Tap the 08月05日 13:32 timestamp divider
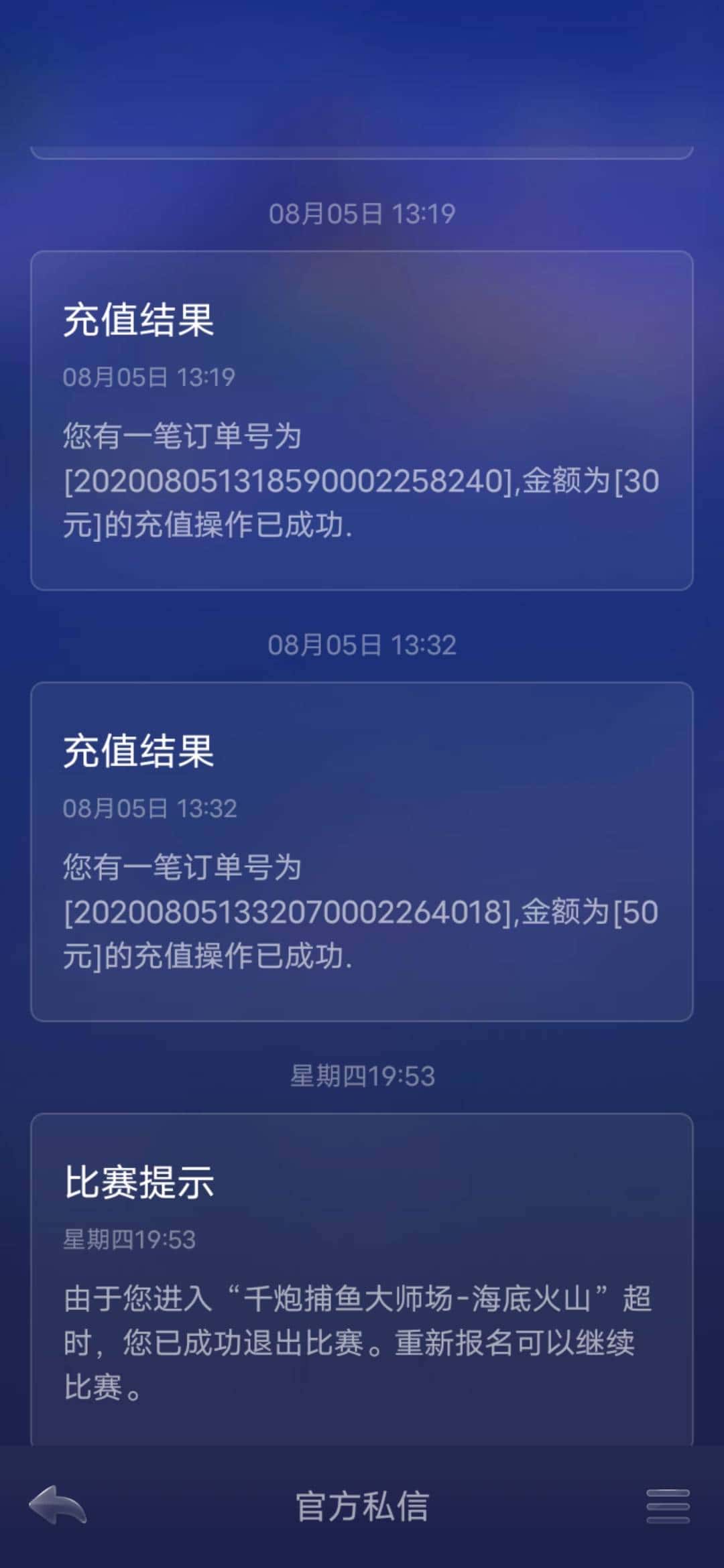Image resolution: width=724 pixels, height=1568 pixels. tap(362, 645)
